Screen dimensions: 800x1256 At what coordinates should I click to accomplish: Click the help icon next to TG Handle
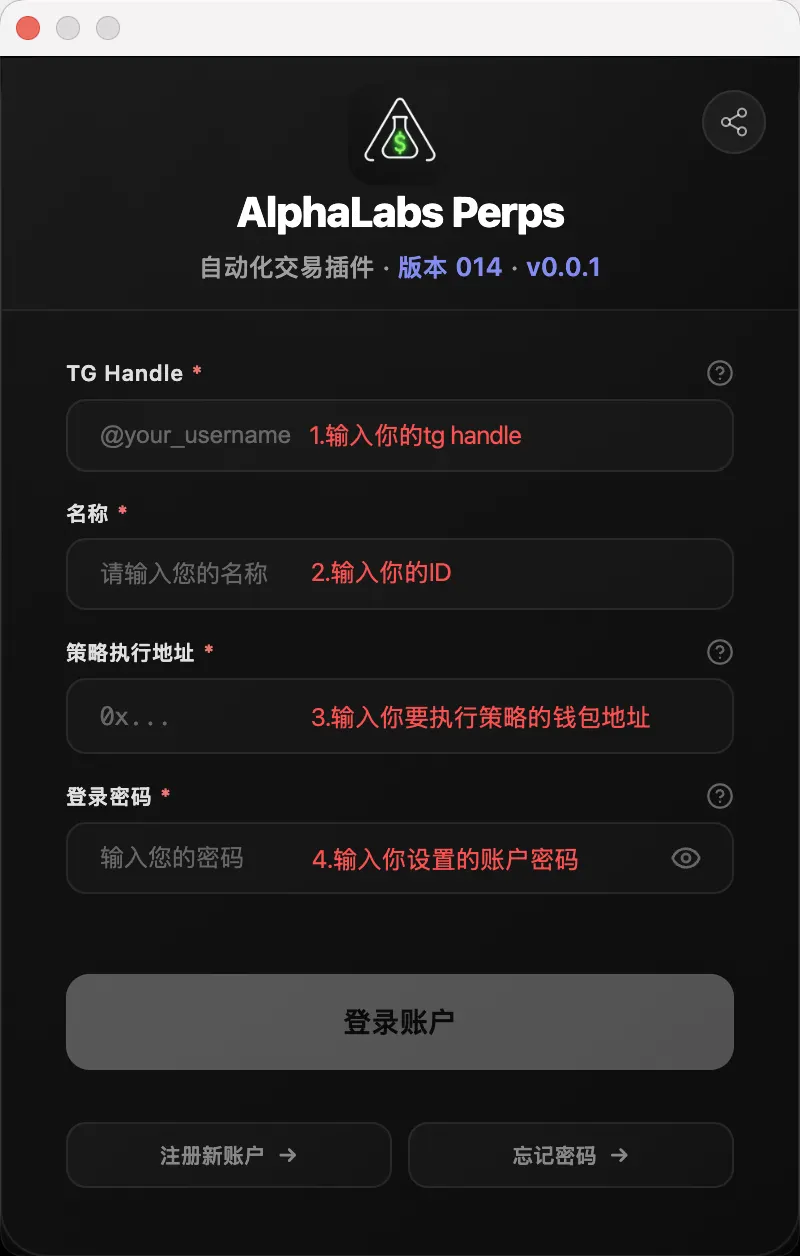[719, 373]
